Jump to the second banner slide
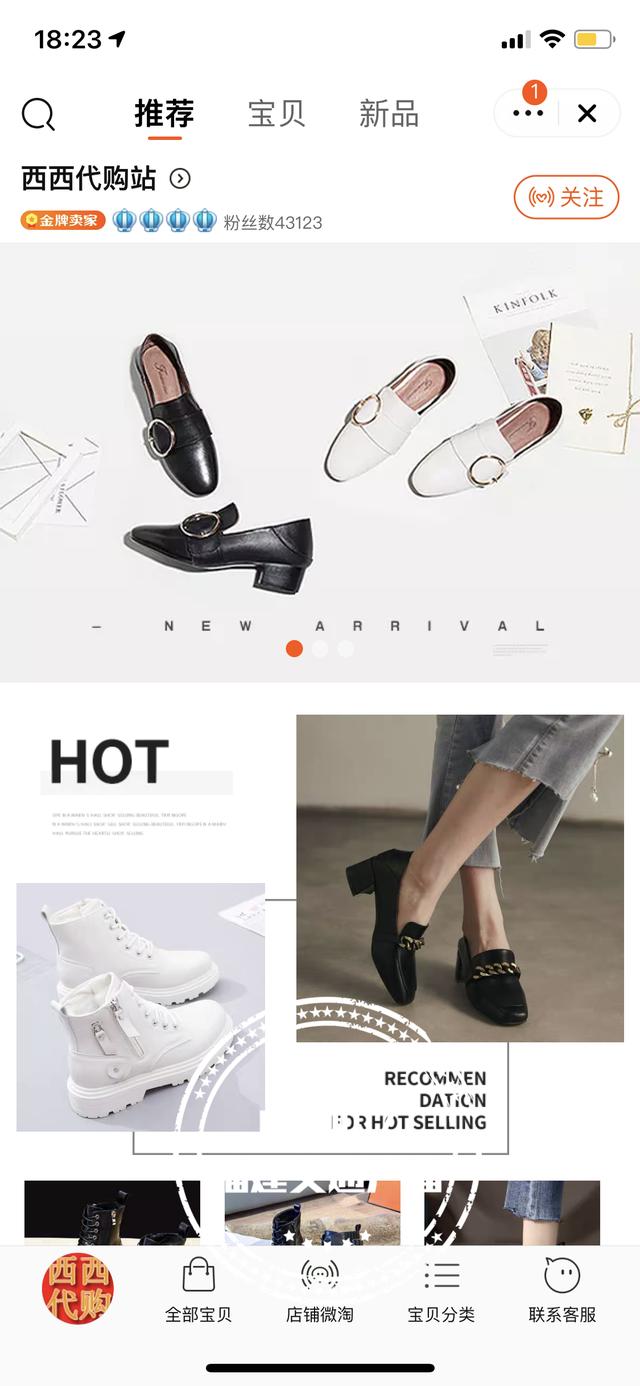Screen dimensions: 640x1386 (320, 649)
